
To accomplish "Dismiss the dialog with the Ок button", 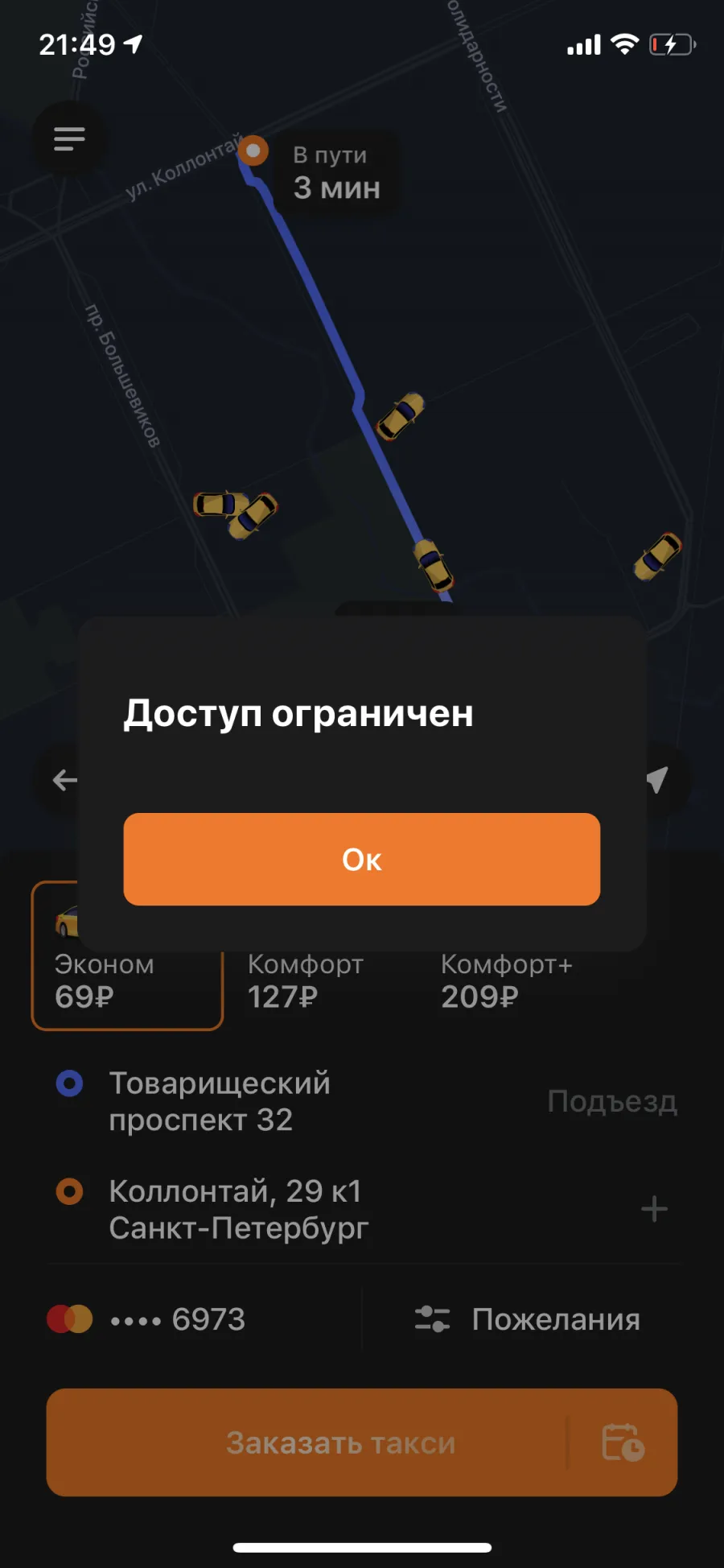I will pos(361,859).
